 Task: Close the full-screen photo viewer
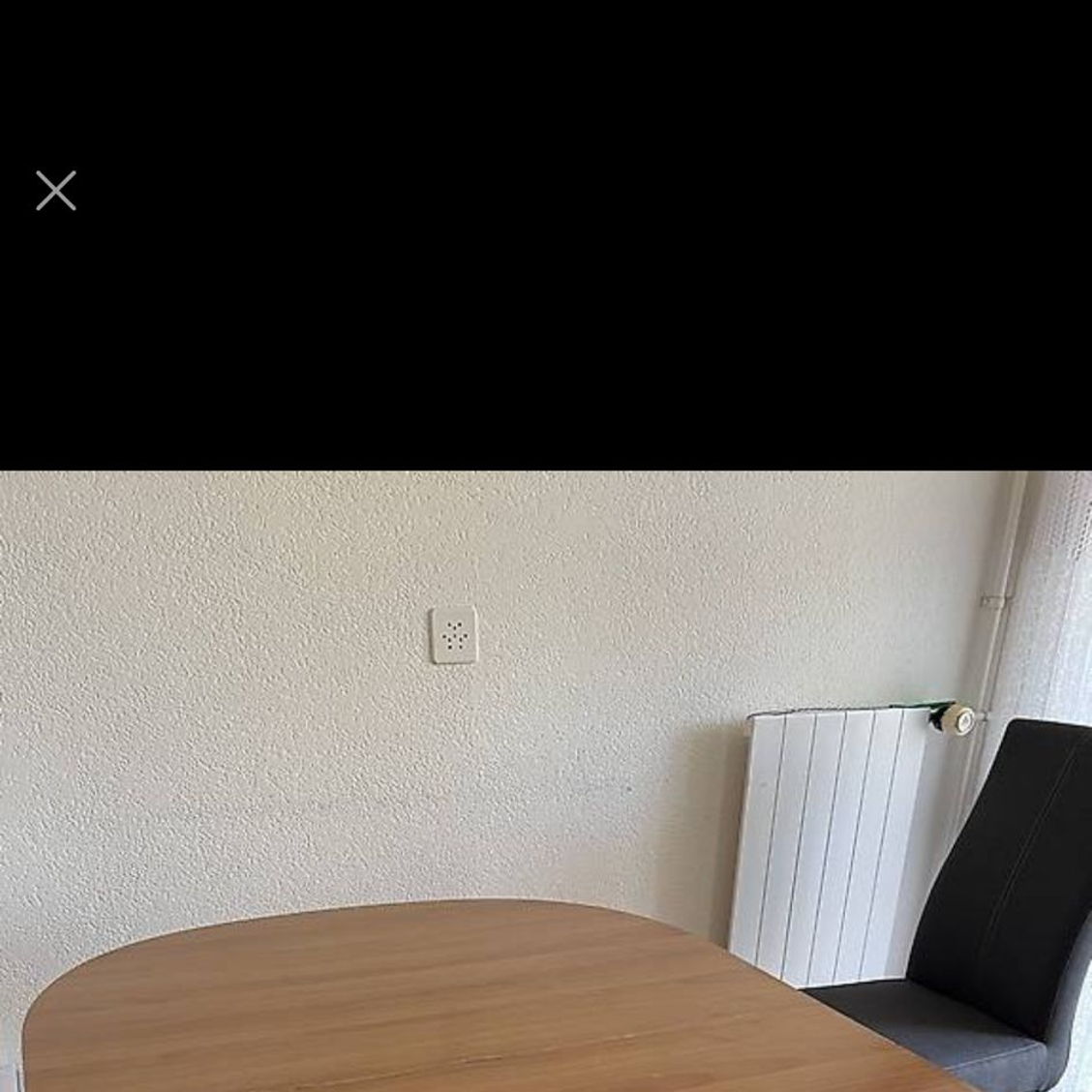[56, 191]
